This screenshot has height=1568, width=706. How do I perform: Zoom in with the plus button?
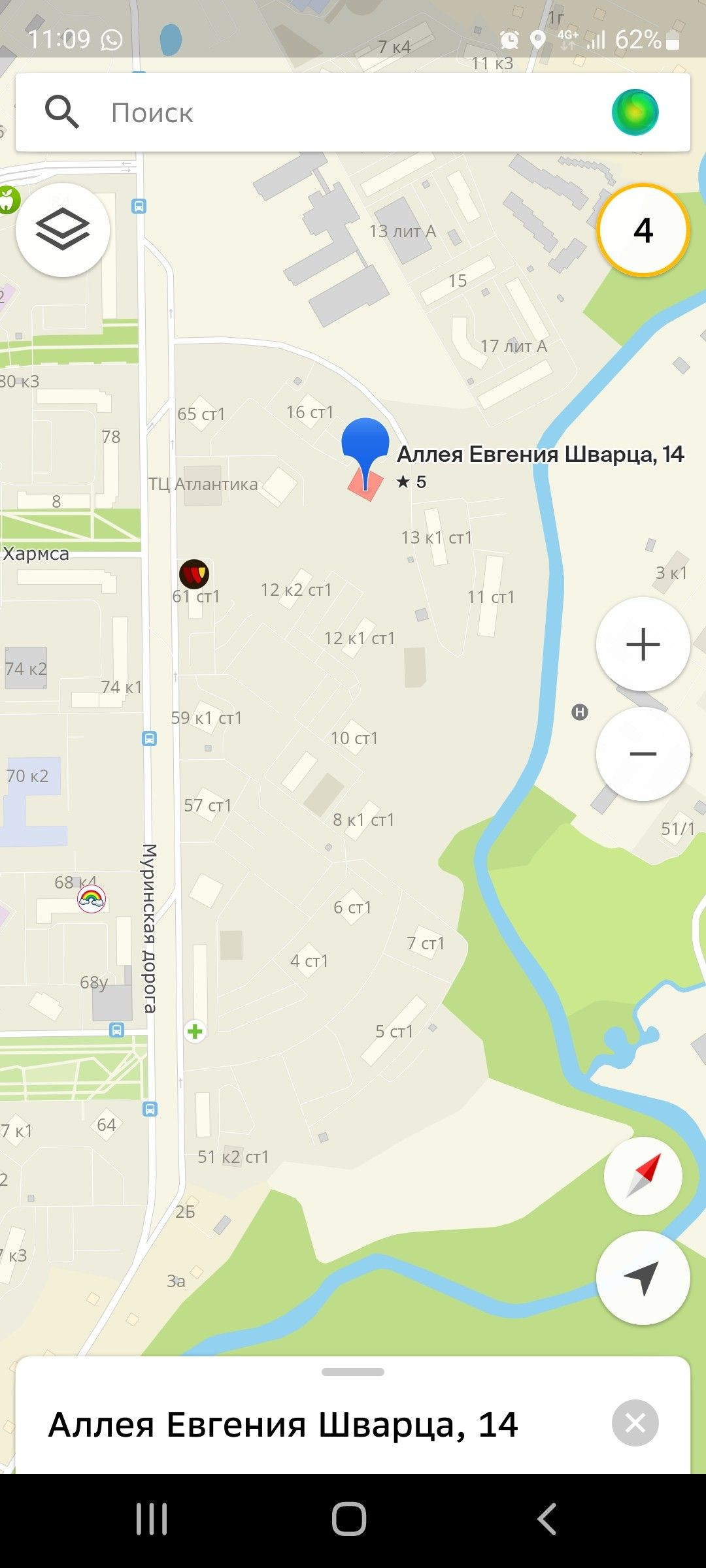pos(643,644)
